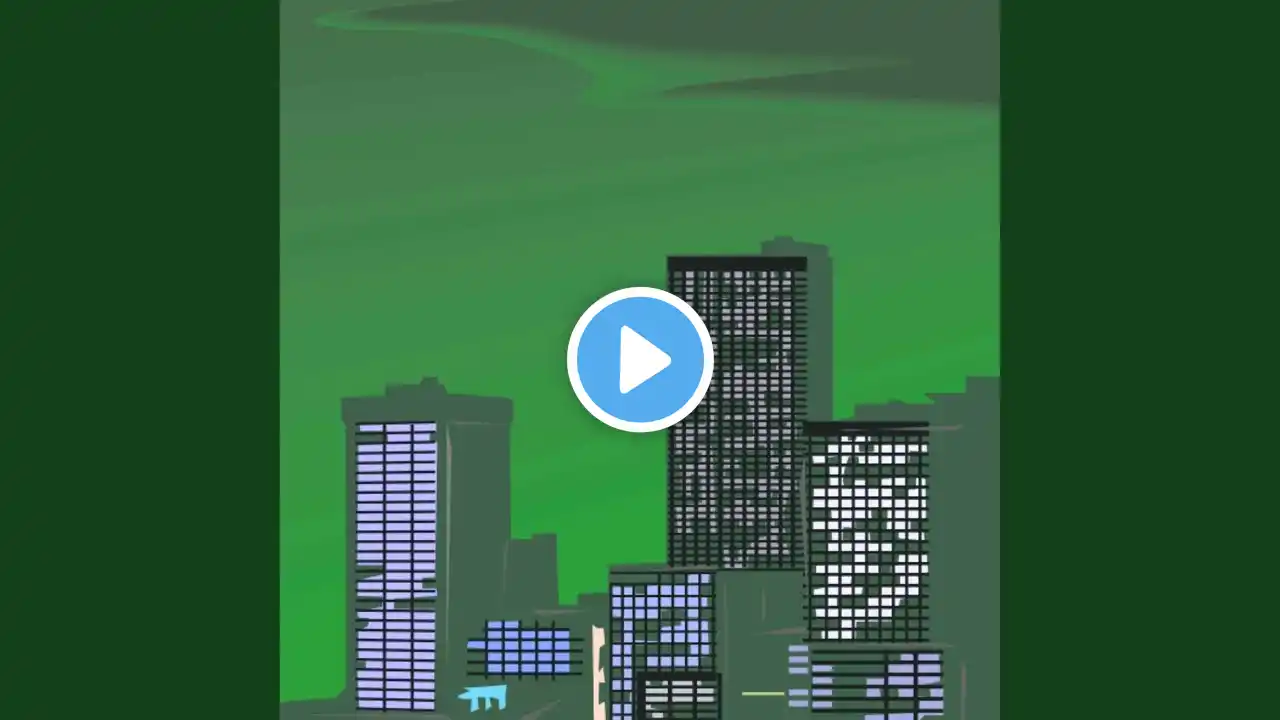
Task: Play the video
Action: coord(640,360)
